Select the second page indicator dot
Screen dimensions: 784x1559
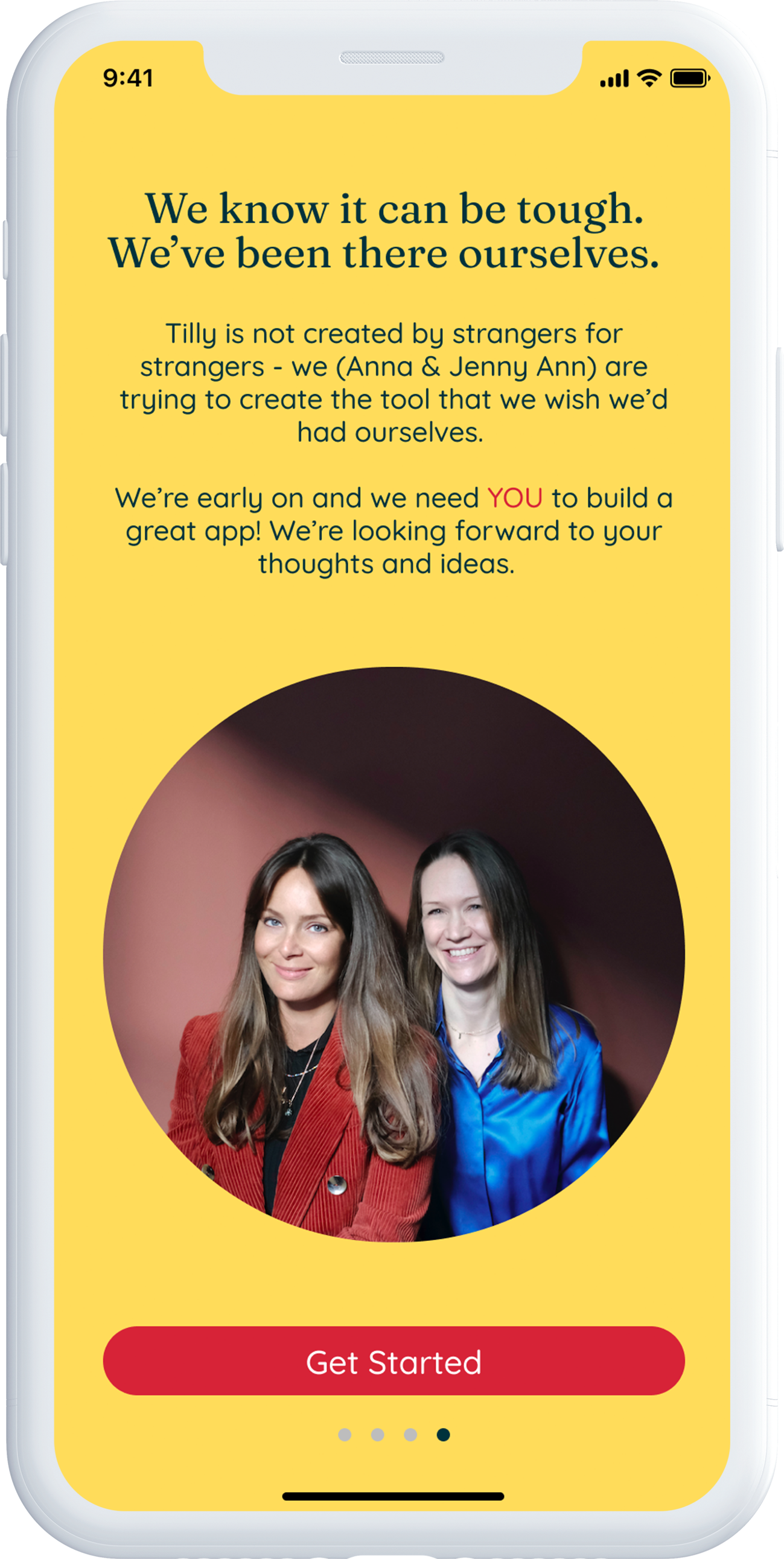pyautogui.click(x=377, y=1434)
